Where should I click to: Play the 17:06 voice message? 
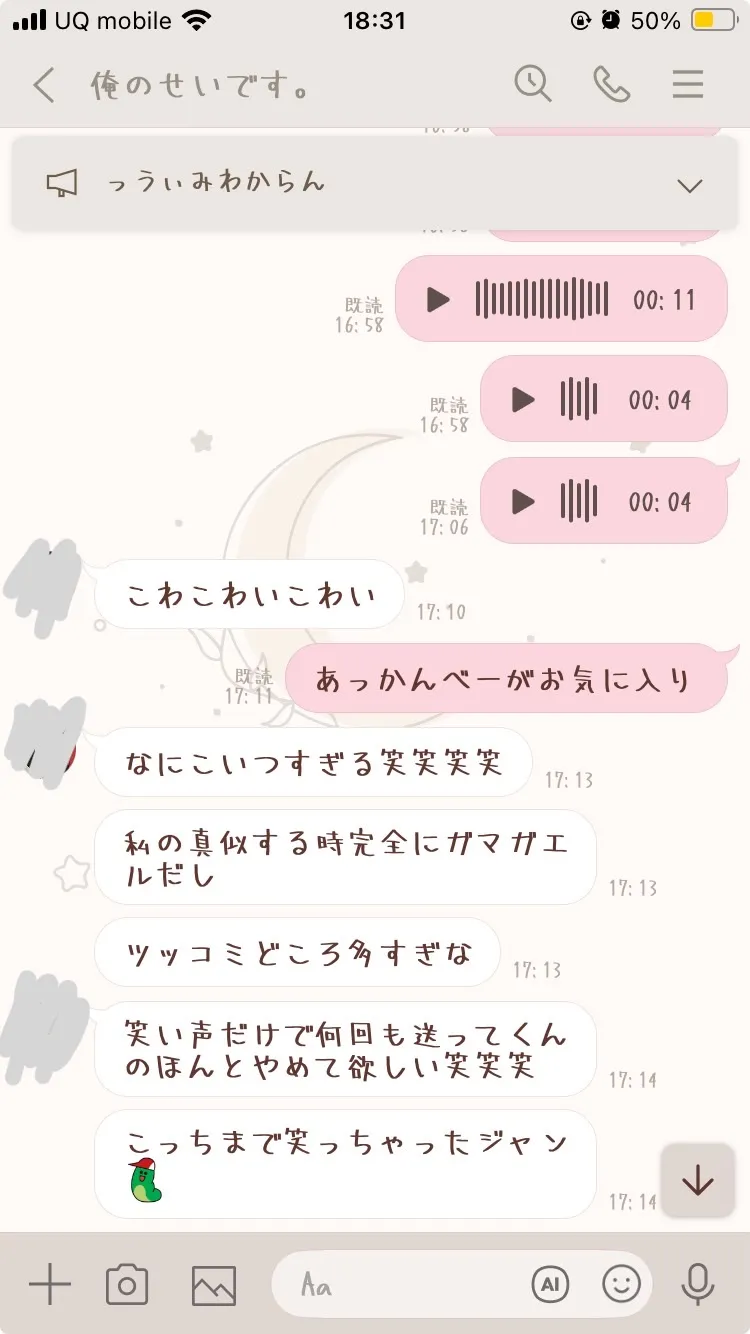[x=523, y=501]
